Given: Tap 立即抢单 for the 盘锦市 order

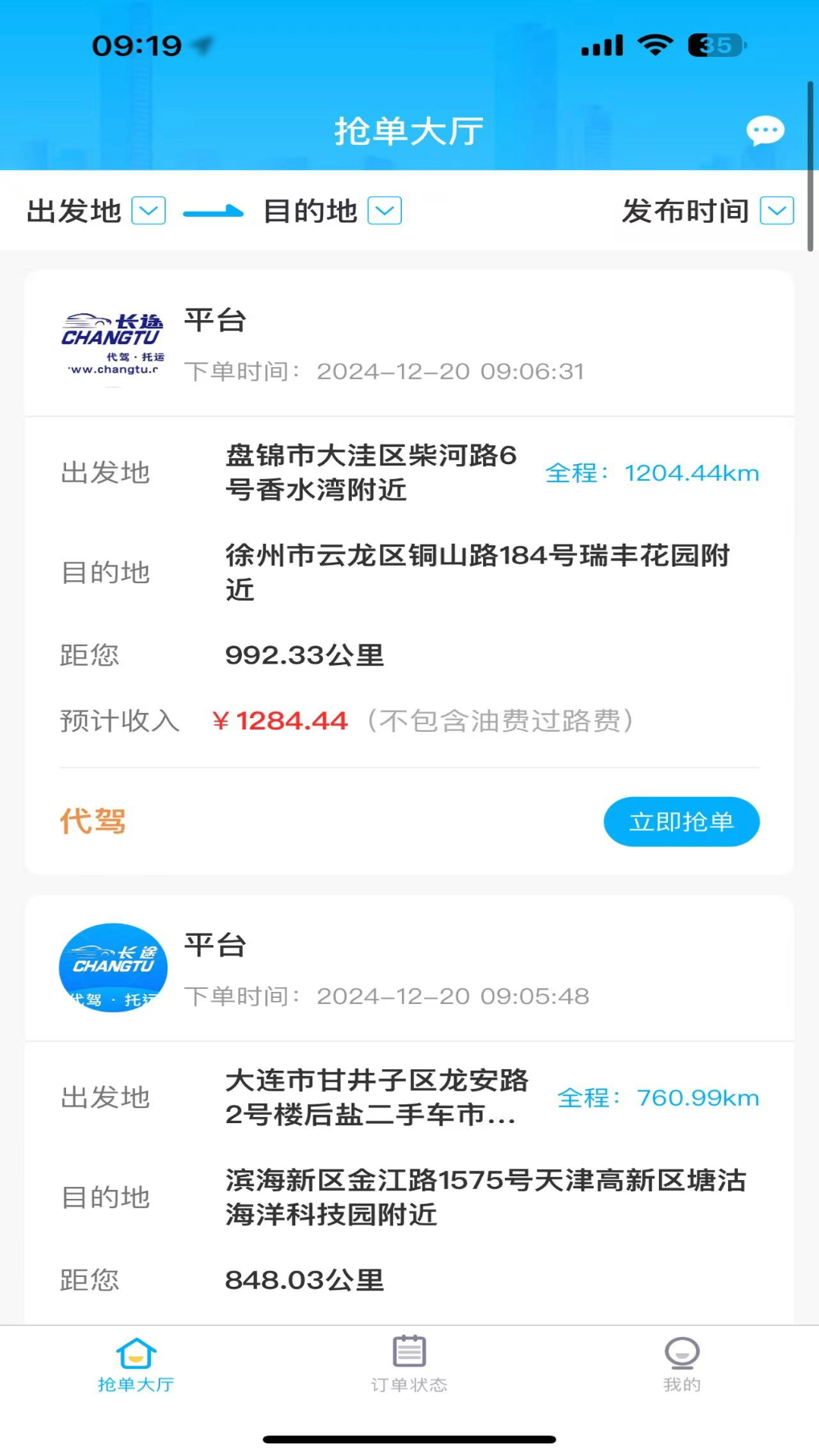Looking at the screenshot, I should click(681, 821).
